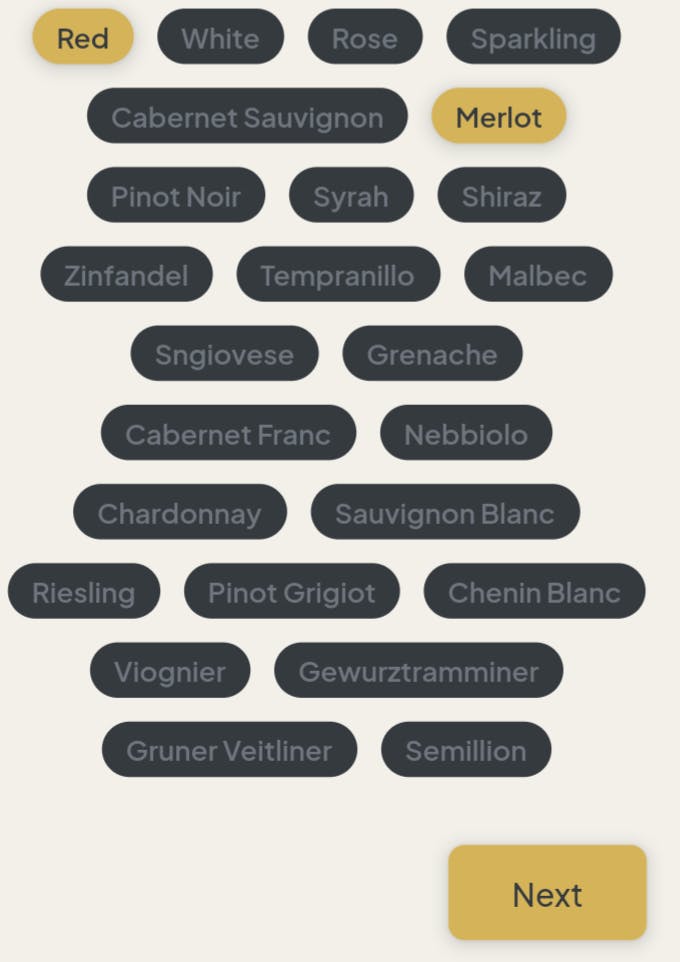The image size is (680, 962).
Task: Continue with the Next button
Action: [547, 893]
